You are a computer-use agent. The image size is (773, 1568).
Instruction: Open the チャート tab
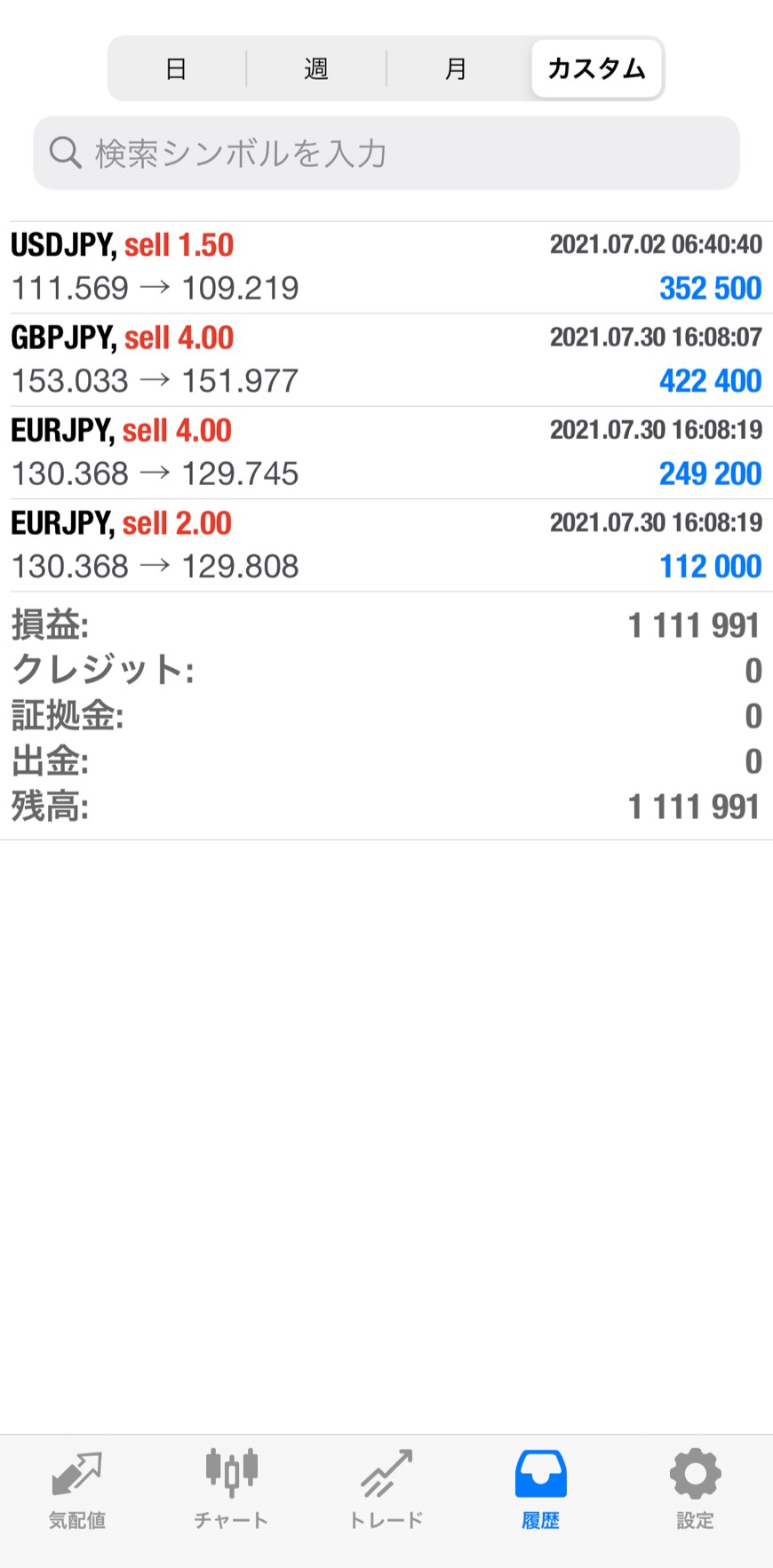(x=231, y=1490)
